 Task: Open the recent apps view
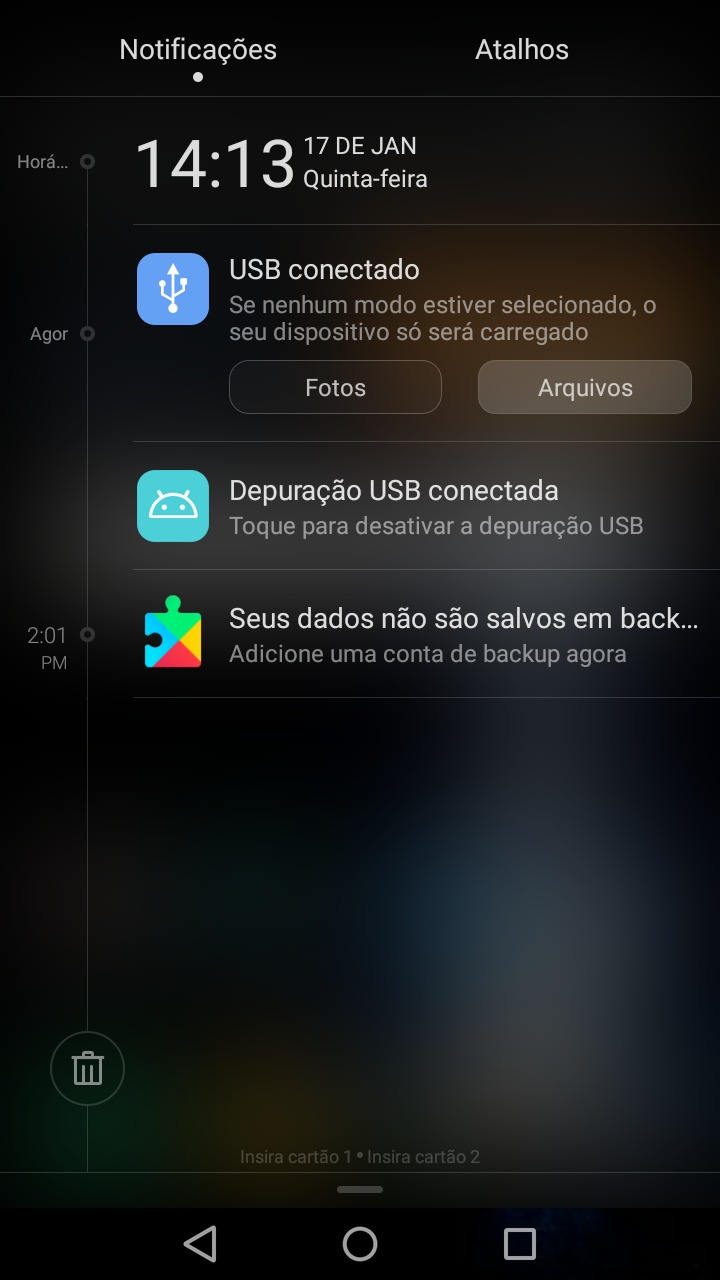pyautogui.click(x=520, y=1244)
